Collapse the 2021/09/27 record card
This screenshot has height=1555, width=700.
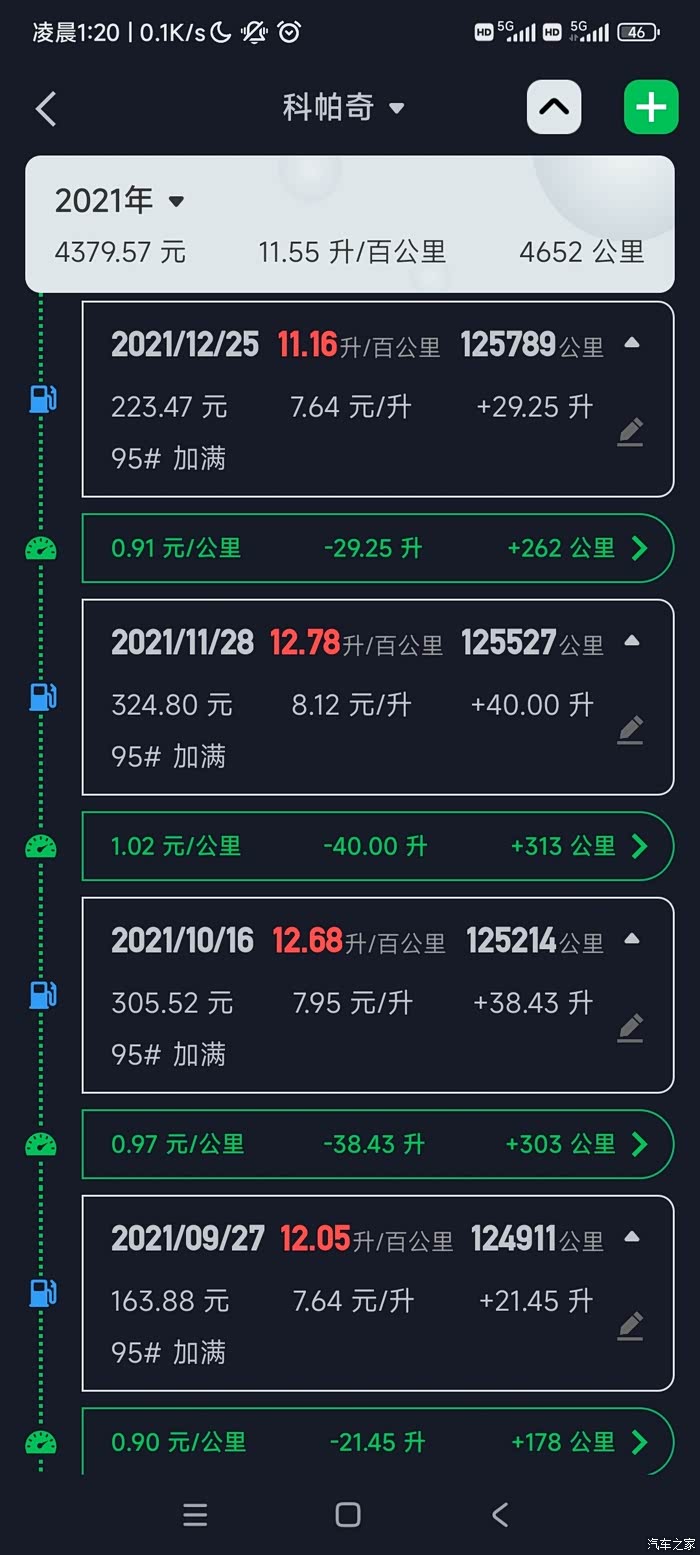(x=631, y=1237)
